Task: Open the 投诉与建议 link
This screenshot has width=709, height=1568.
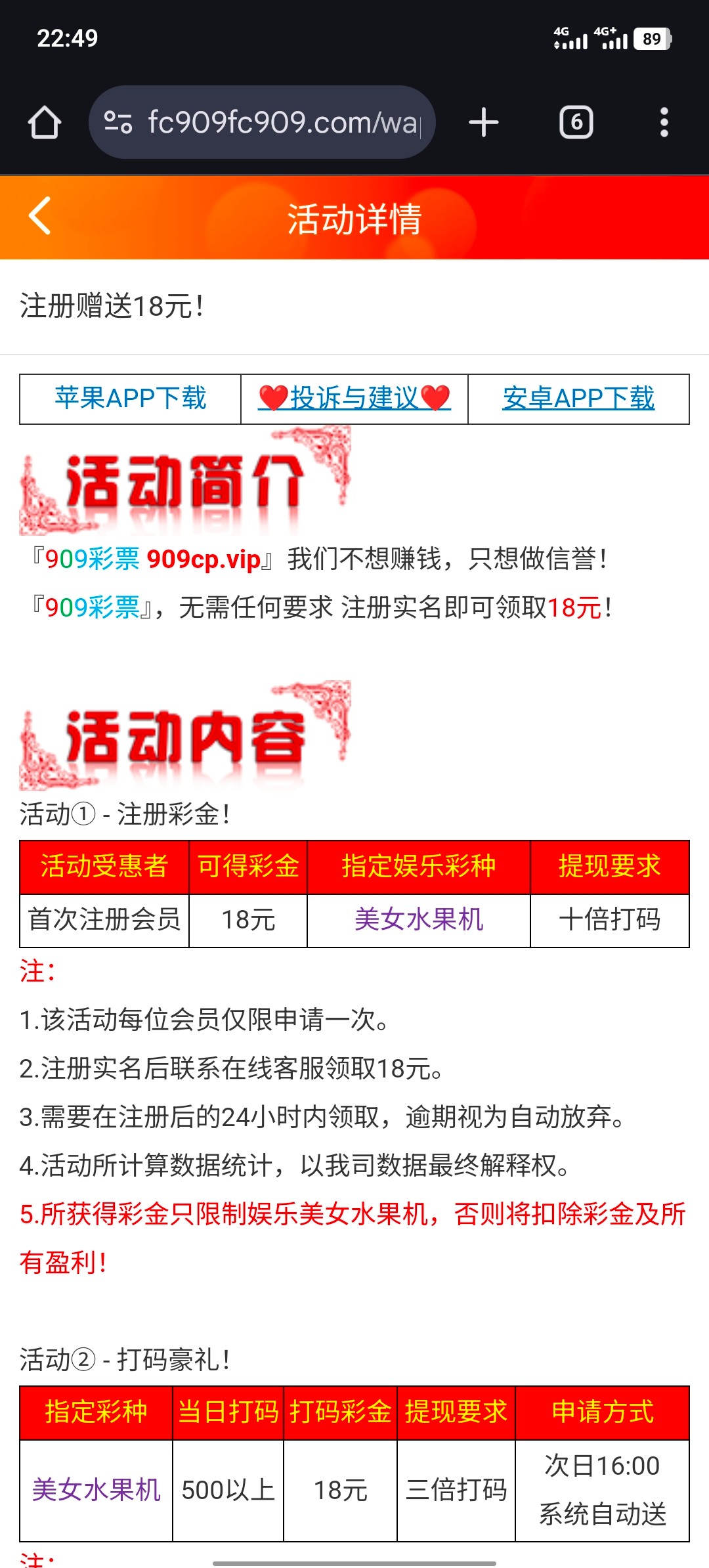Action: coord(354,399)
